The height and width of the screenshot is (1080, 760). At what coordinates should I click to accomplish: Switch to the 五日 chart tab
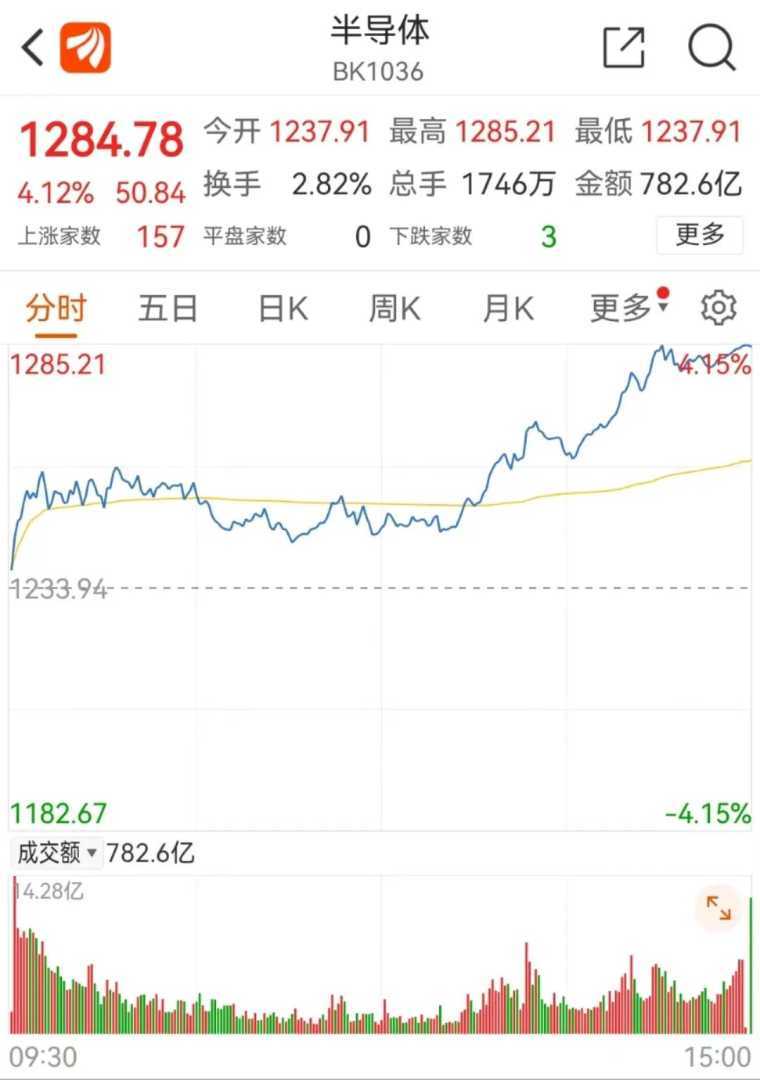pos(168,309)
